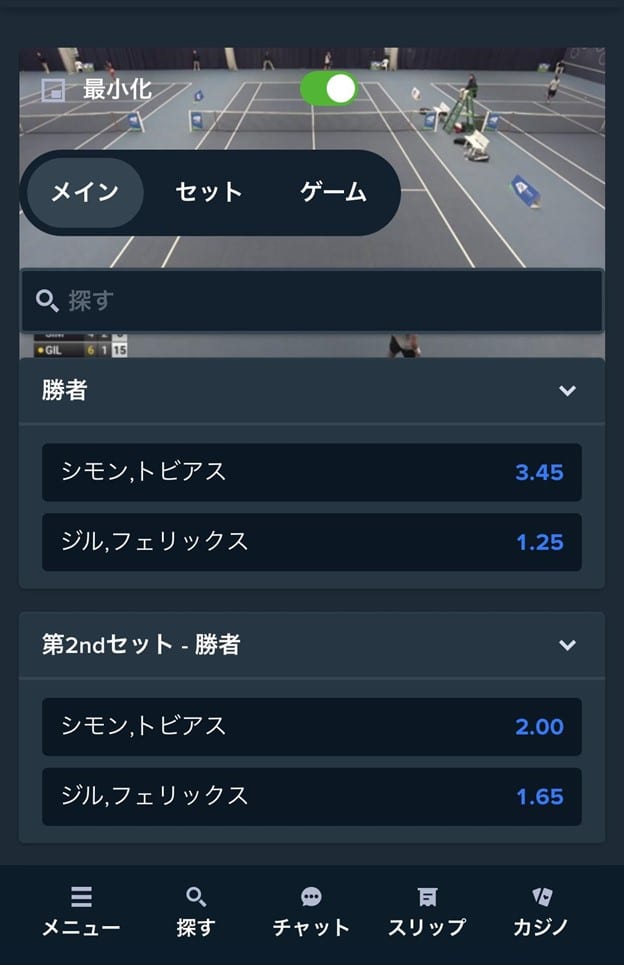
Task: Collapse the 第2ndセット - 勝者 section
Action: pyautogui.click(x=567, y=645)
